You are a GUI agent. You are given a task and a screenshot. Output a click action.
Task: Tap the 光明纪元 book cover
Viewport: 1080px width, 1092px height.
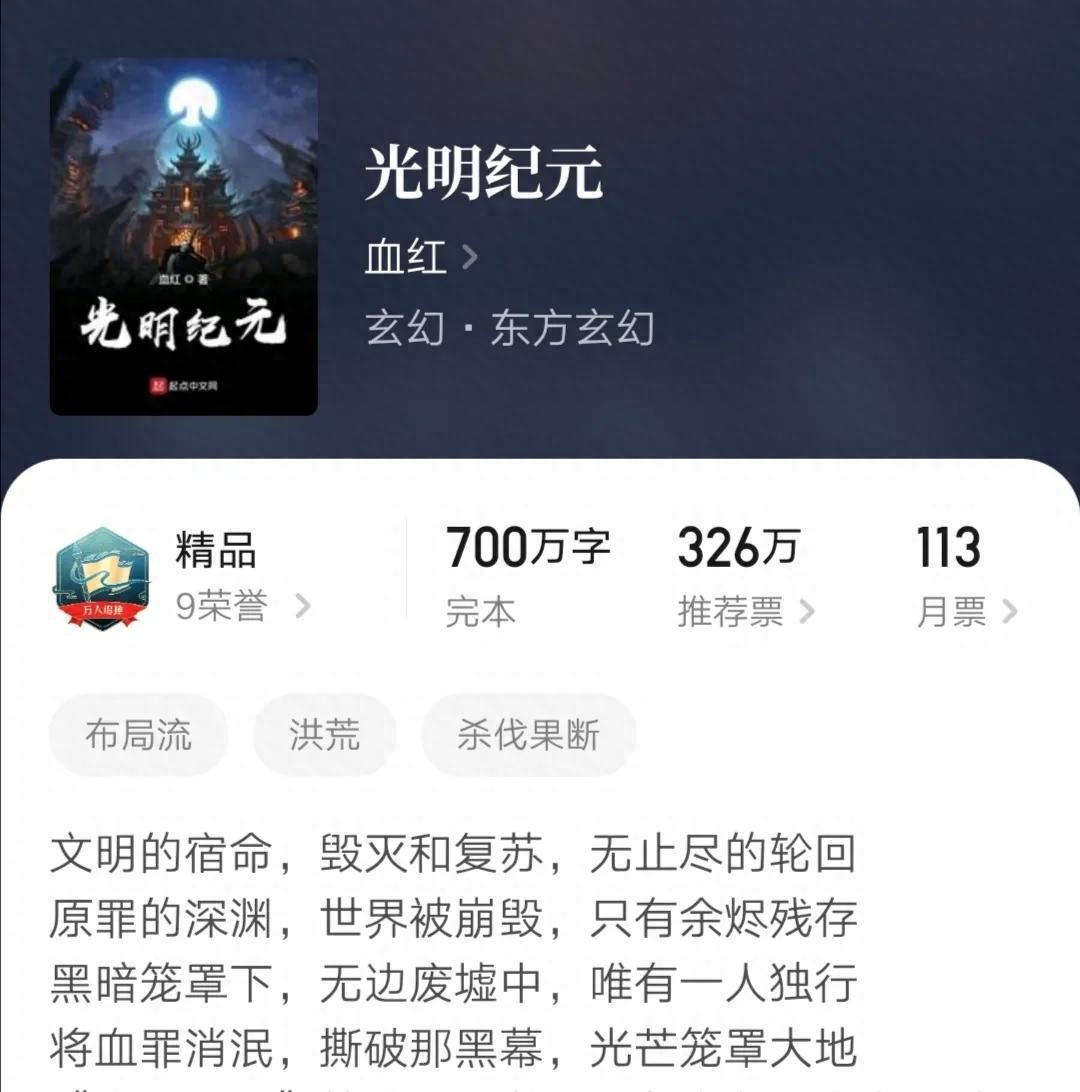pos(184,236)
